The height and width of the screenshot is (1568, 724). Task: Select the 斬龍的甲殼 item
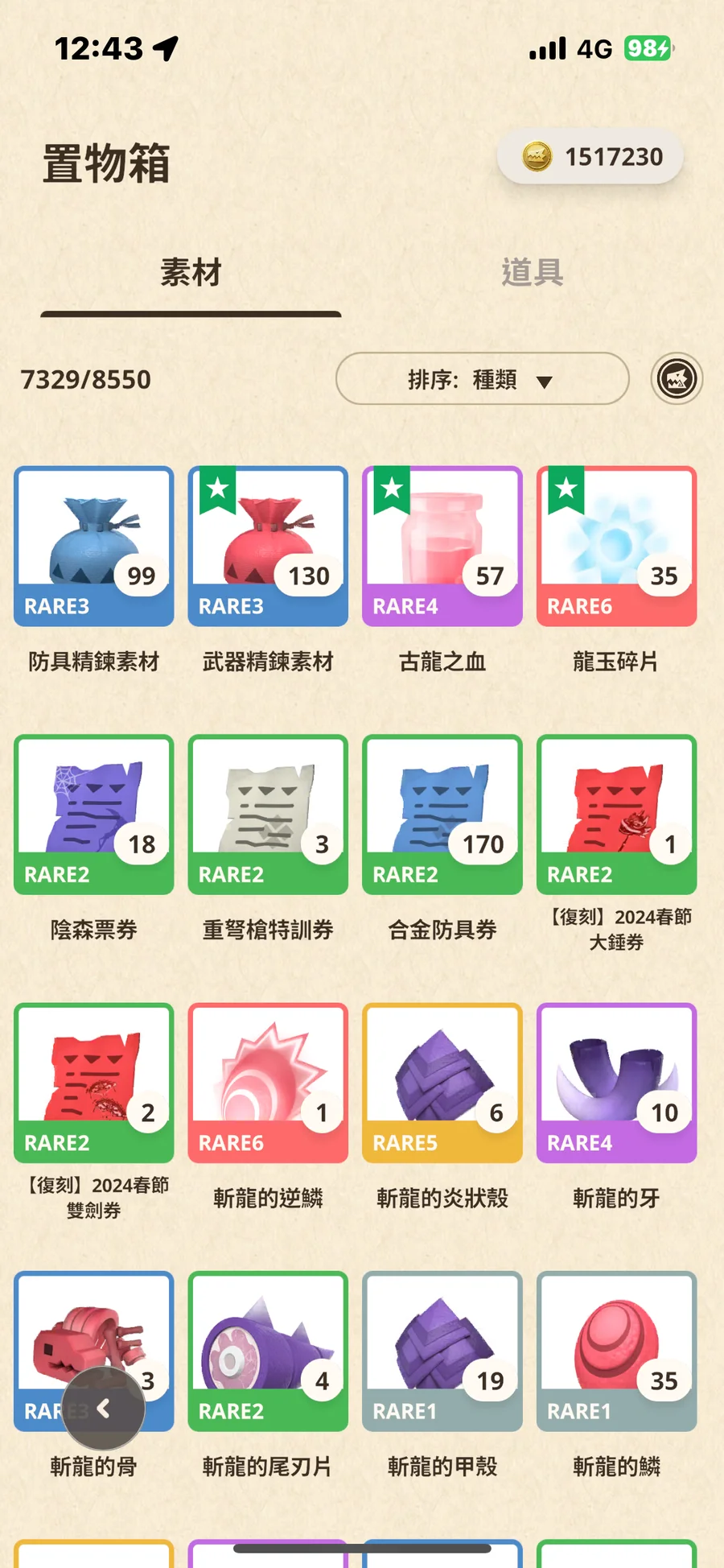442,1351
